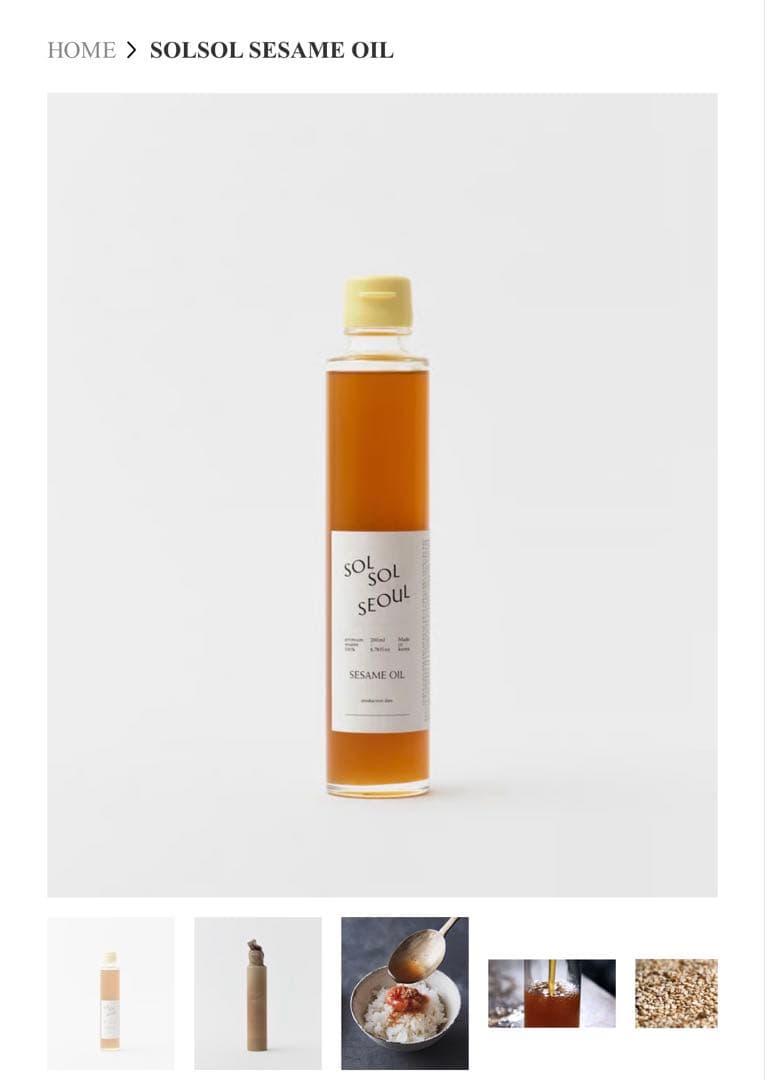Select the sesame seeds thumbnail

pyautogui.click(x=676, y=993)
